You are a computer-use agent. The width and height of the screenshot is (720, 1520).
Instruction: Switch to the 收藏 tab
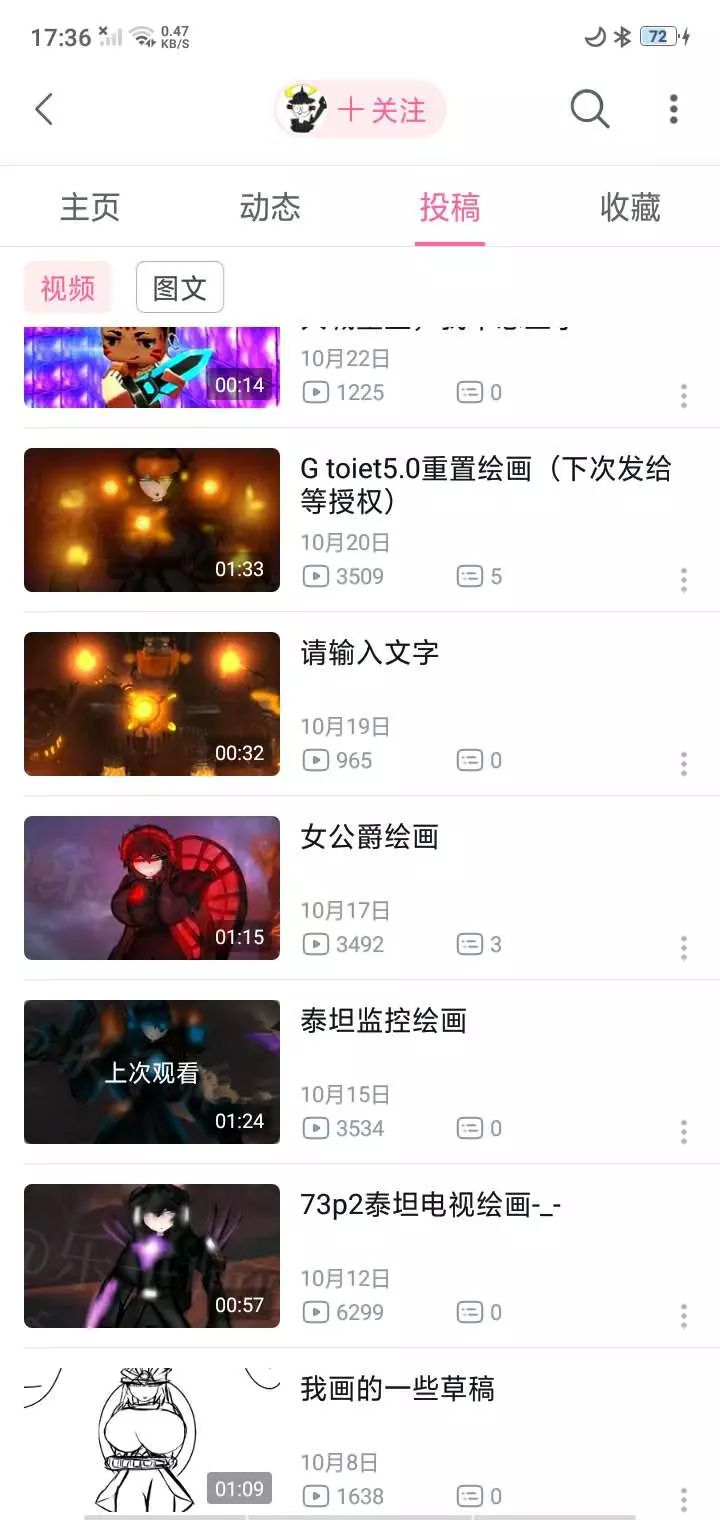pos(630,208)
